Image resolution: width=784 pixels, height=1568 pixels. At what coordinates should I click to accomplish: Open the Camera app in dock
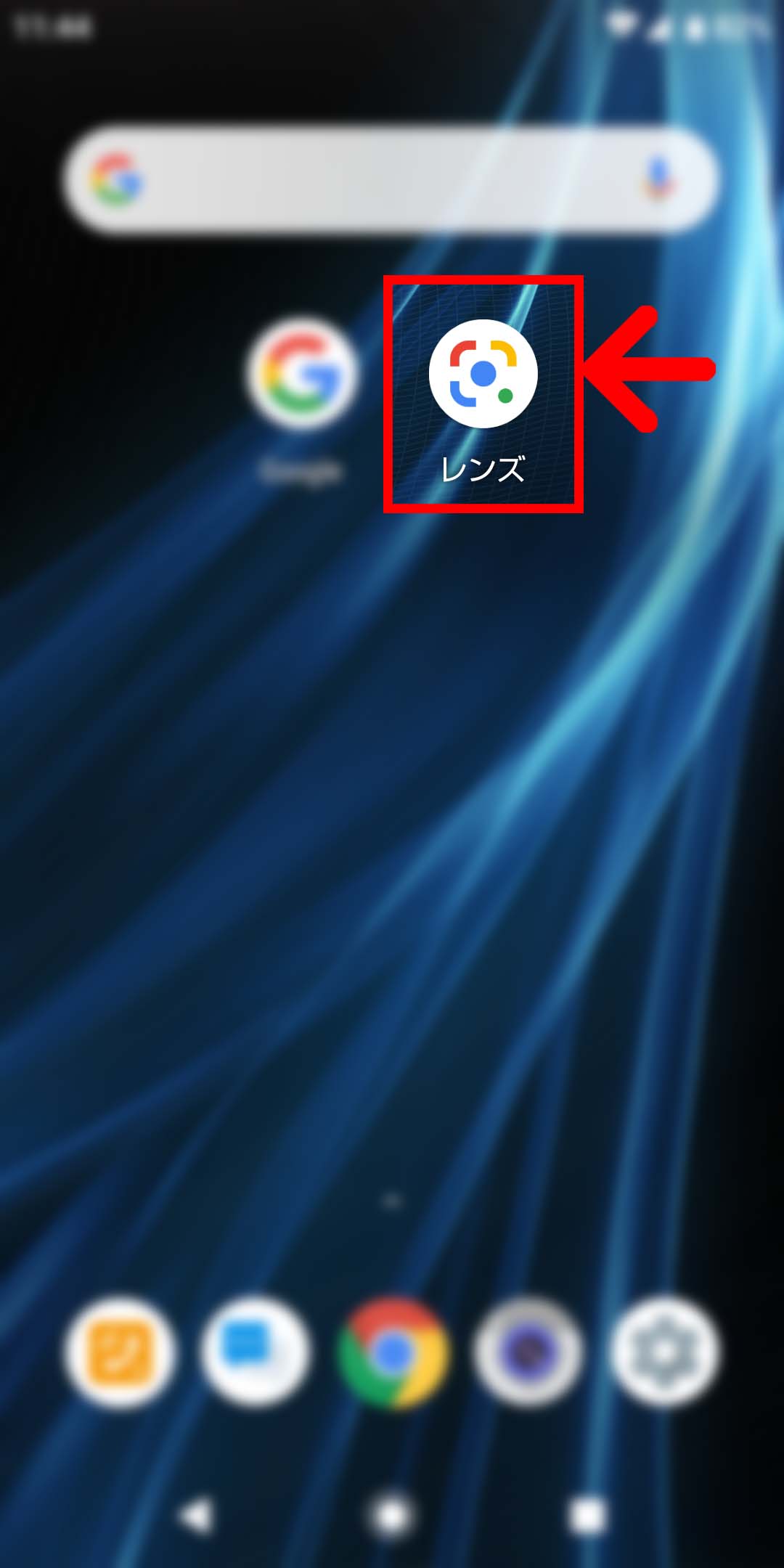tap(528, 1352)
